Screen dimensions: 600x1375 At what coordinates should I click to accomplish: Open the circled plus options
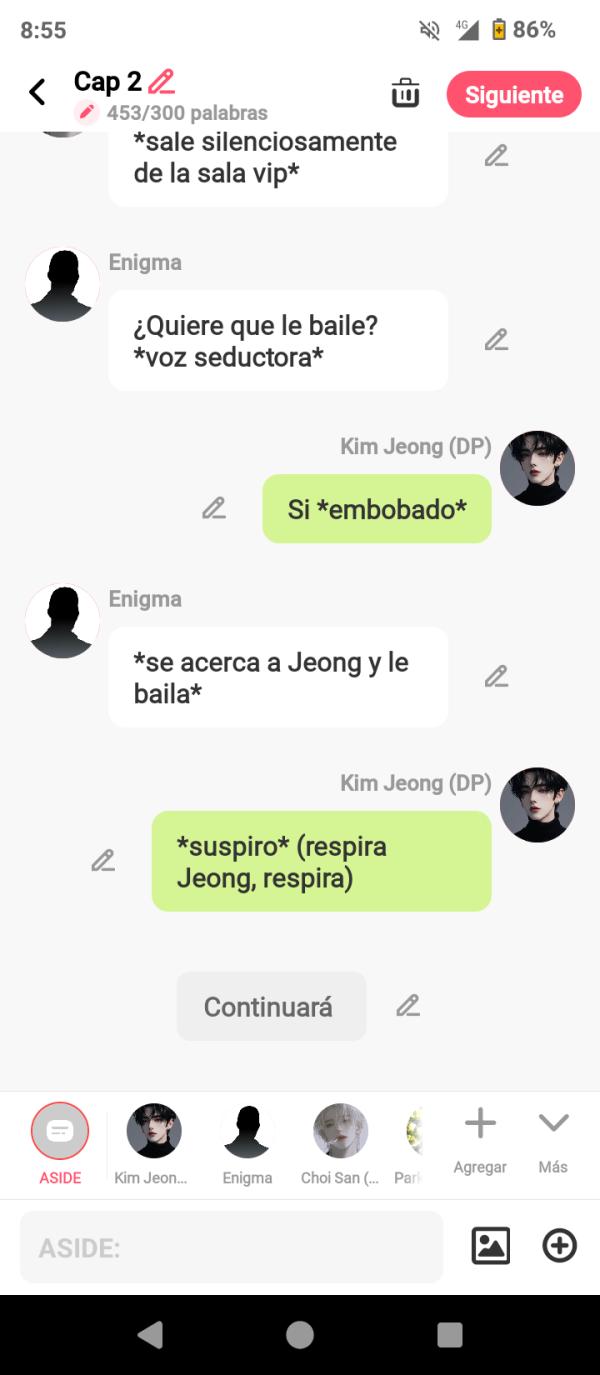click(559, 1246)
